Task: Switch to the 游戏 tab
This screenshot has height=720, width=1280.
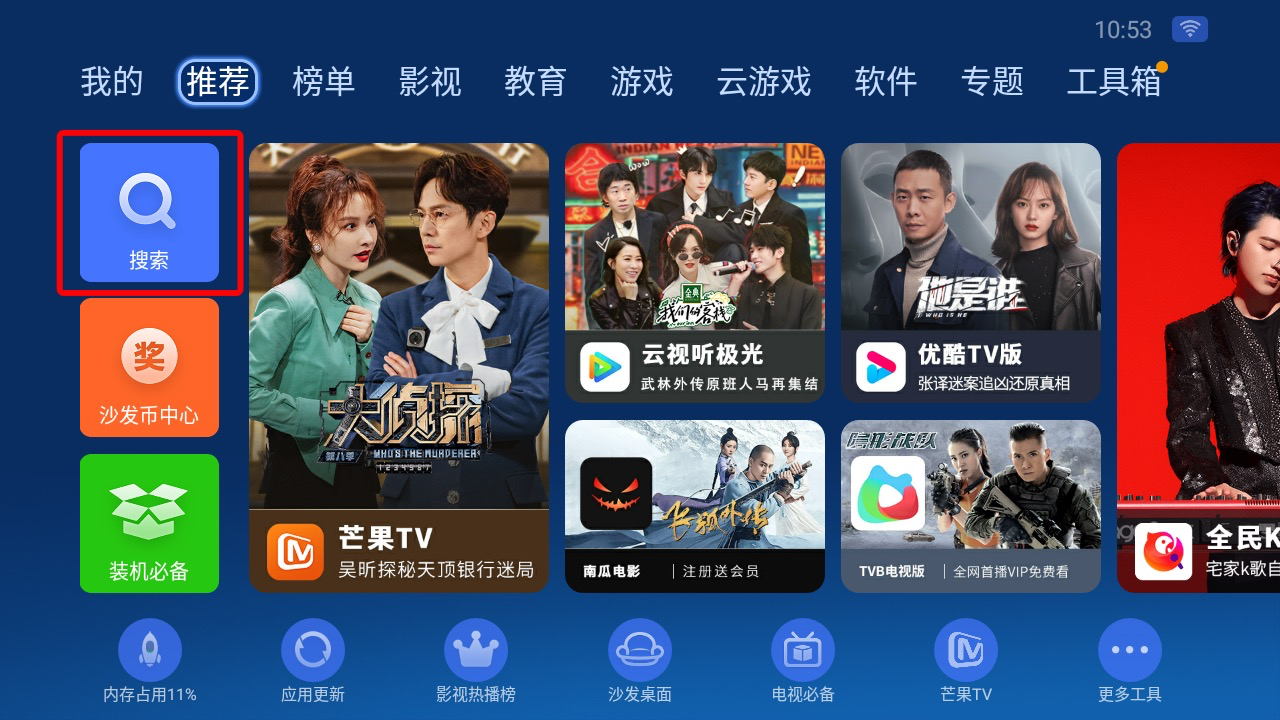Action: 642,81
